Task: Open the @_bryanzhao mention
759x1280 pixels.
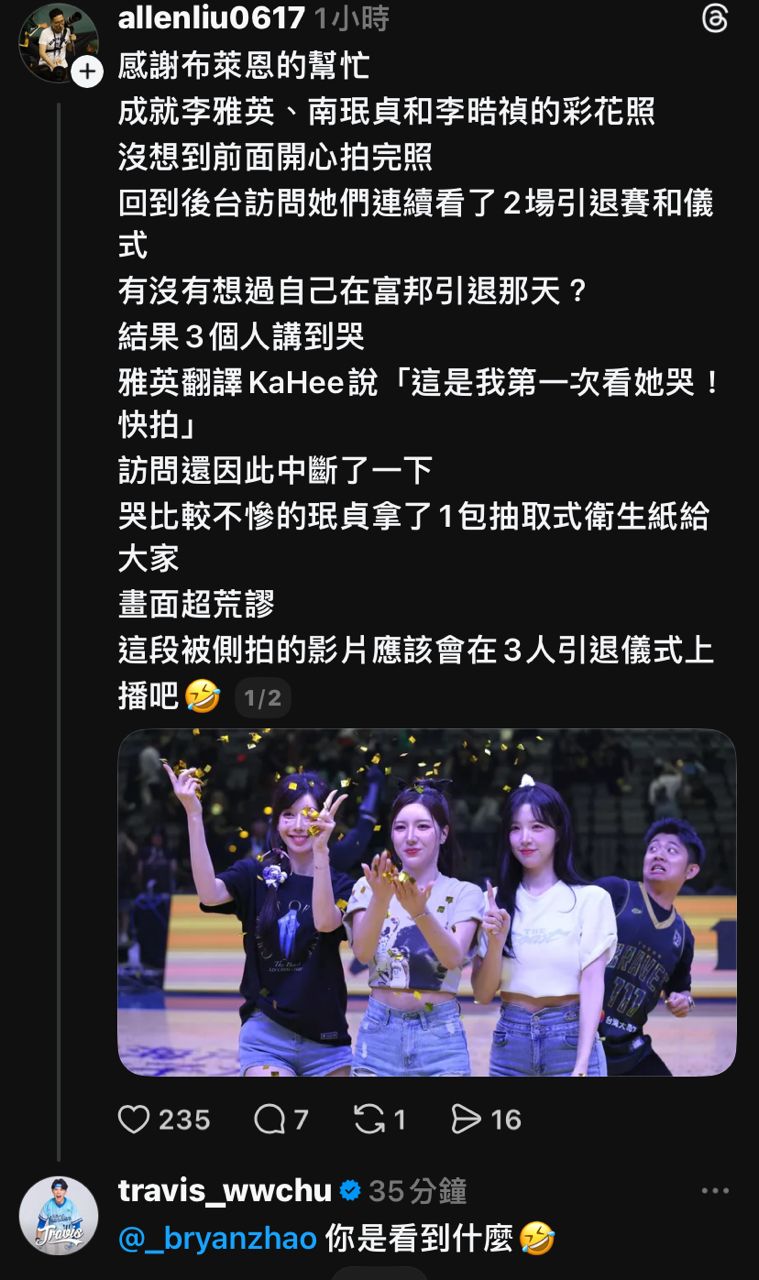Action: tap(218, 1239)
